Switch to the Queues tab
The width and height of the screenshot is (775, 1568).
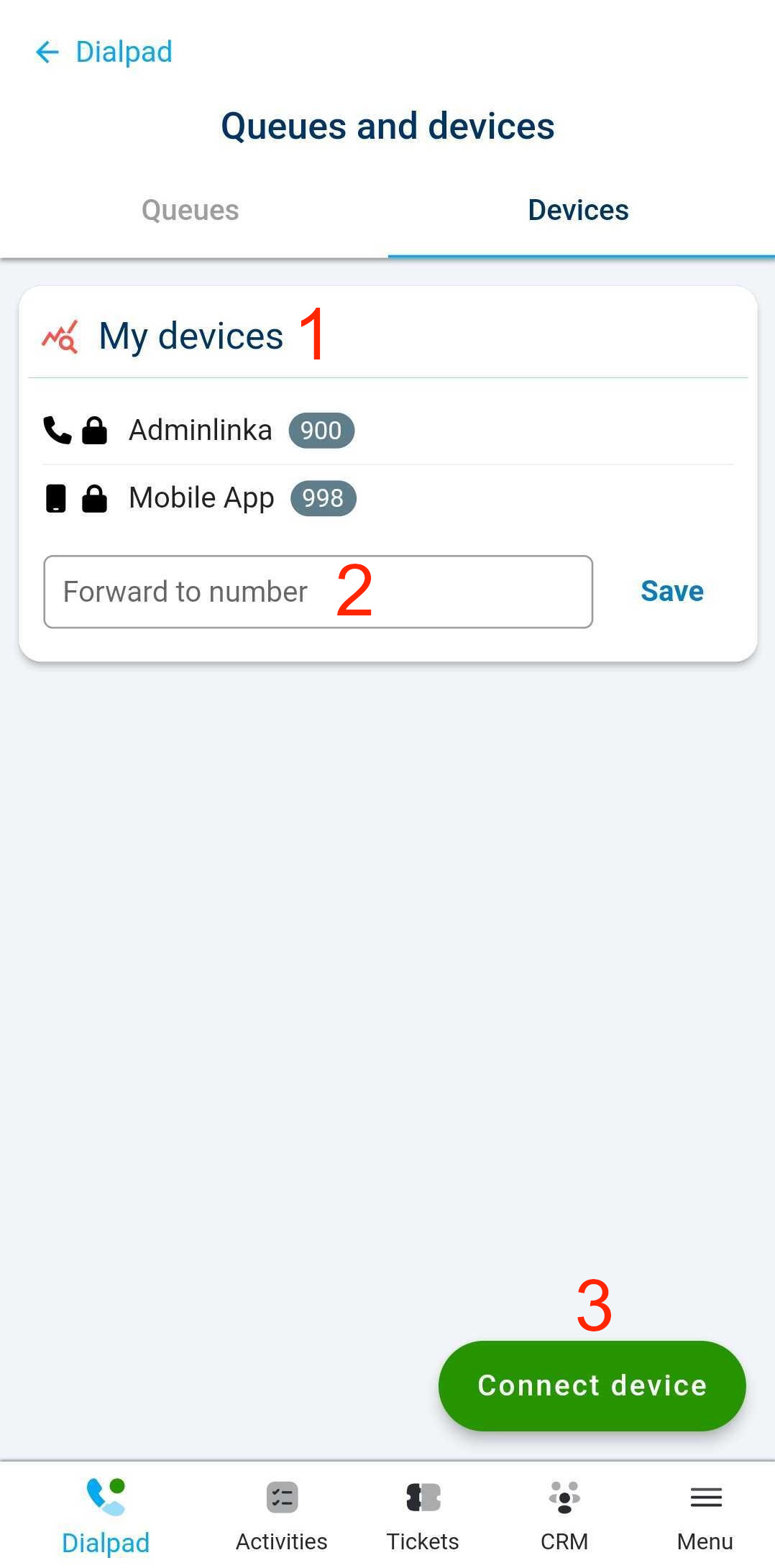click(189, 210)
